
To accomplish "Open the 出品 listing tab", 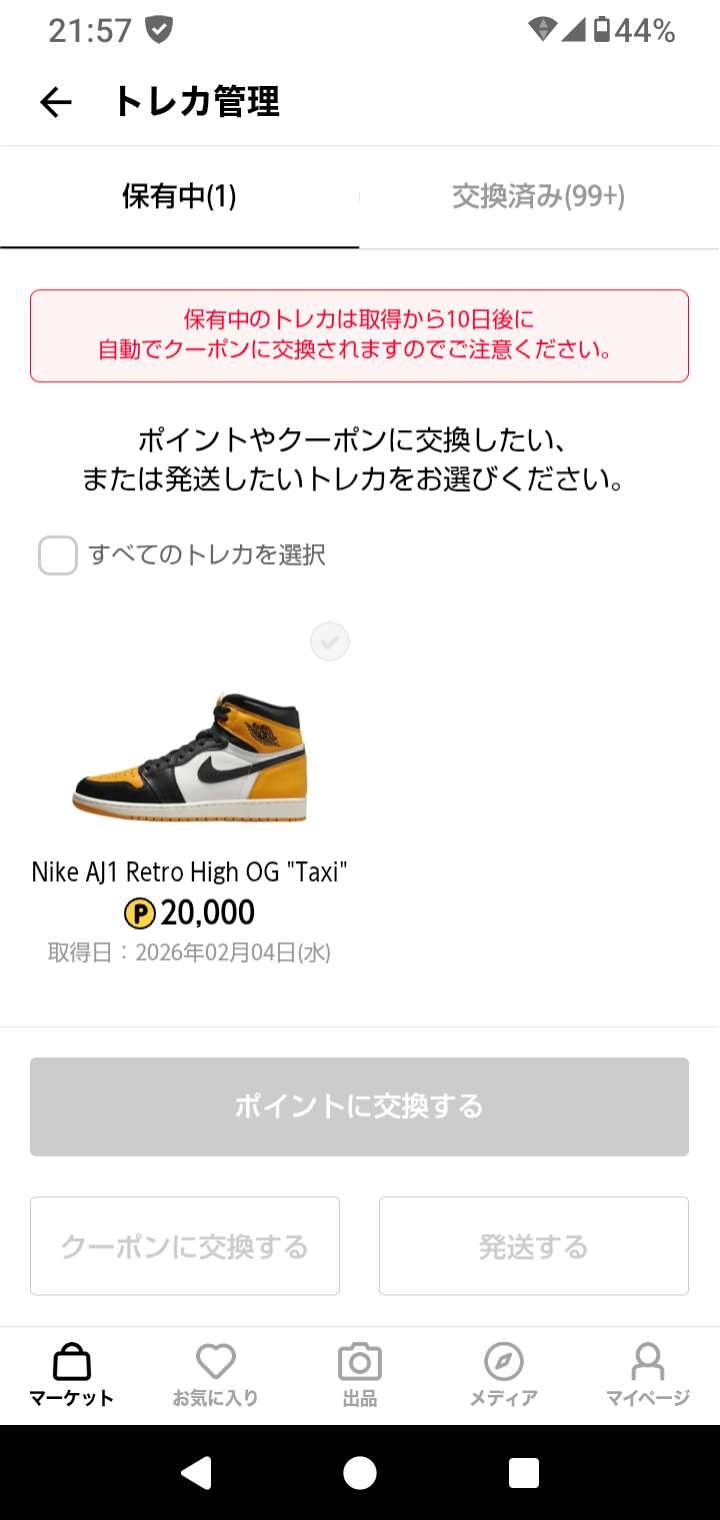I will 360,1375.
